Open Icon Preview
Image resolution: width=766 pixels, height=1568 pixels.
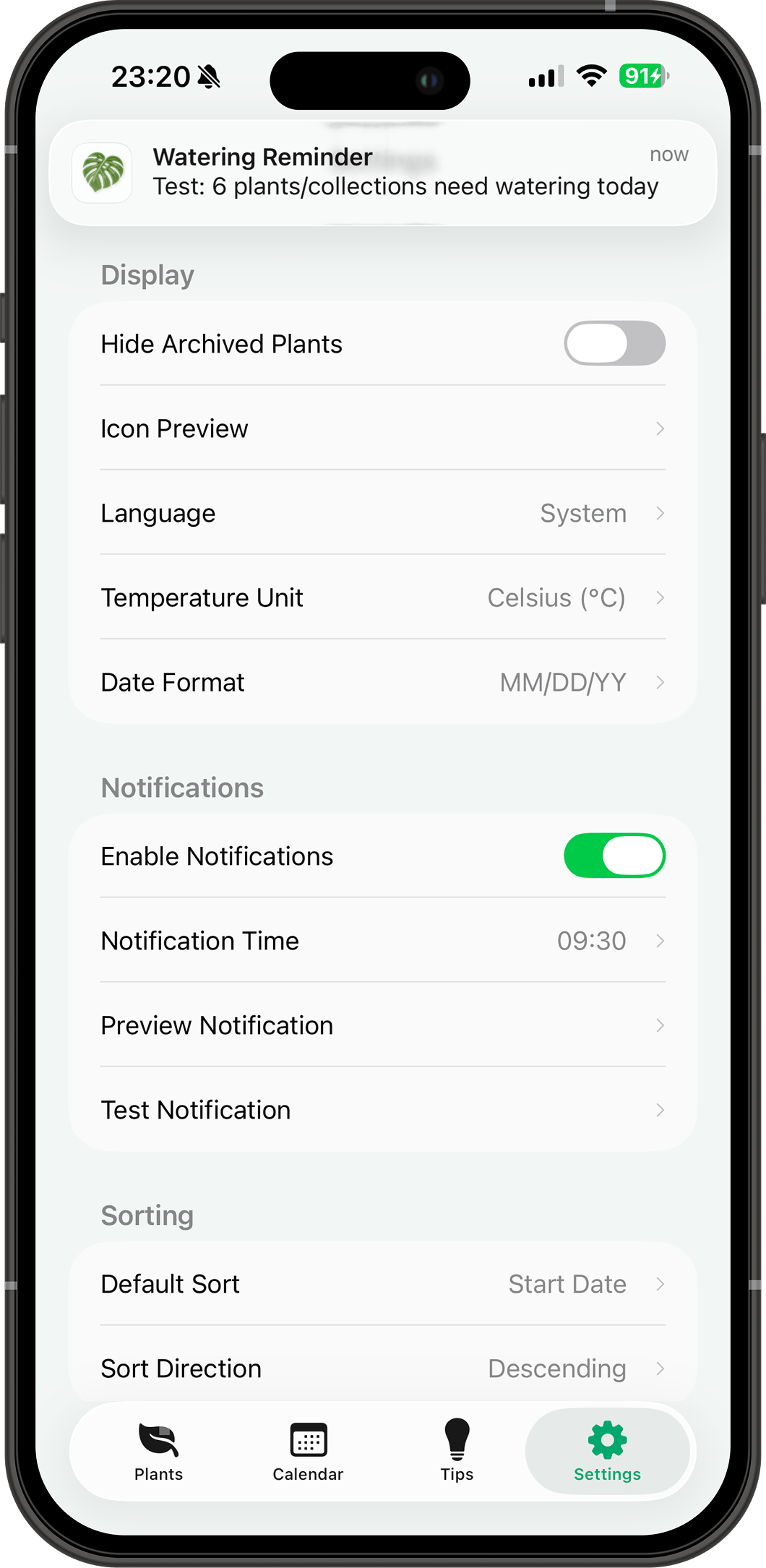(x=383, y=428)
